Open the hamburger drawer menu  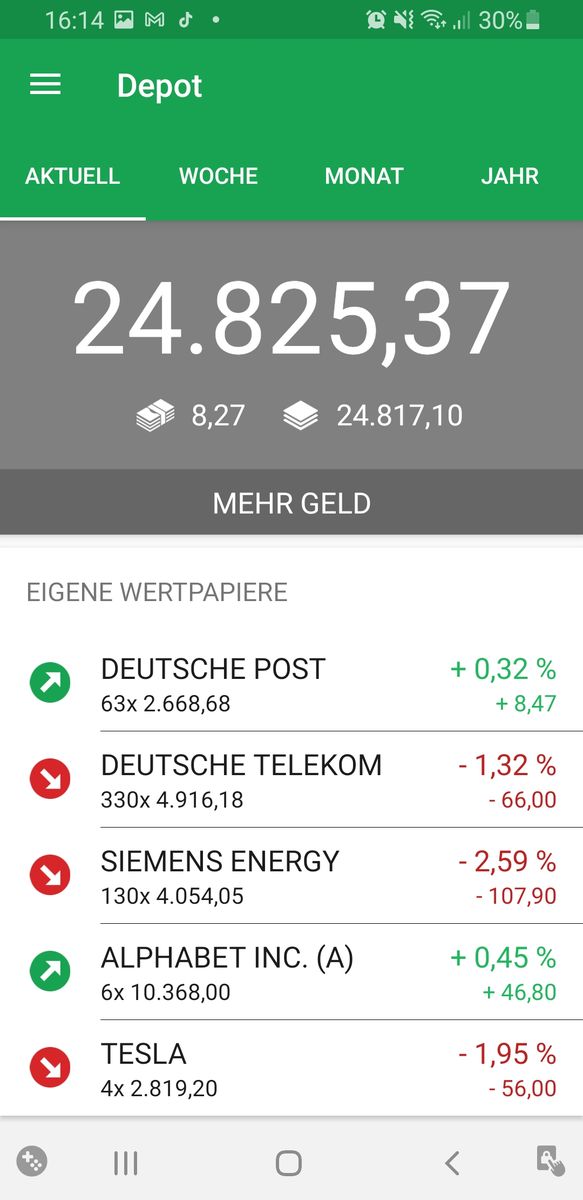45,85
